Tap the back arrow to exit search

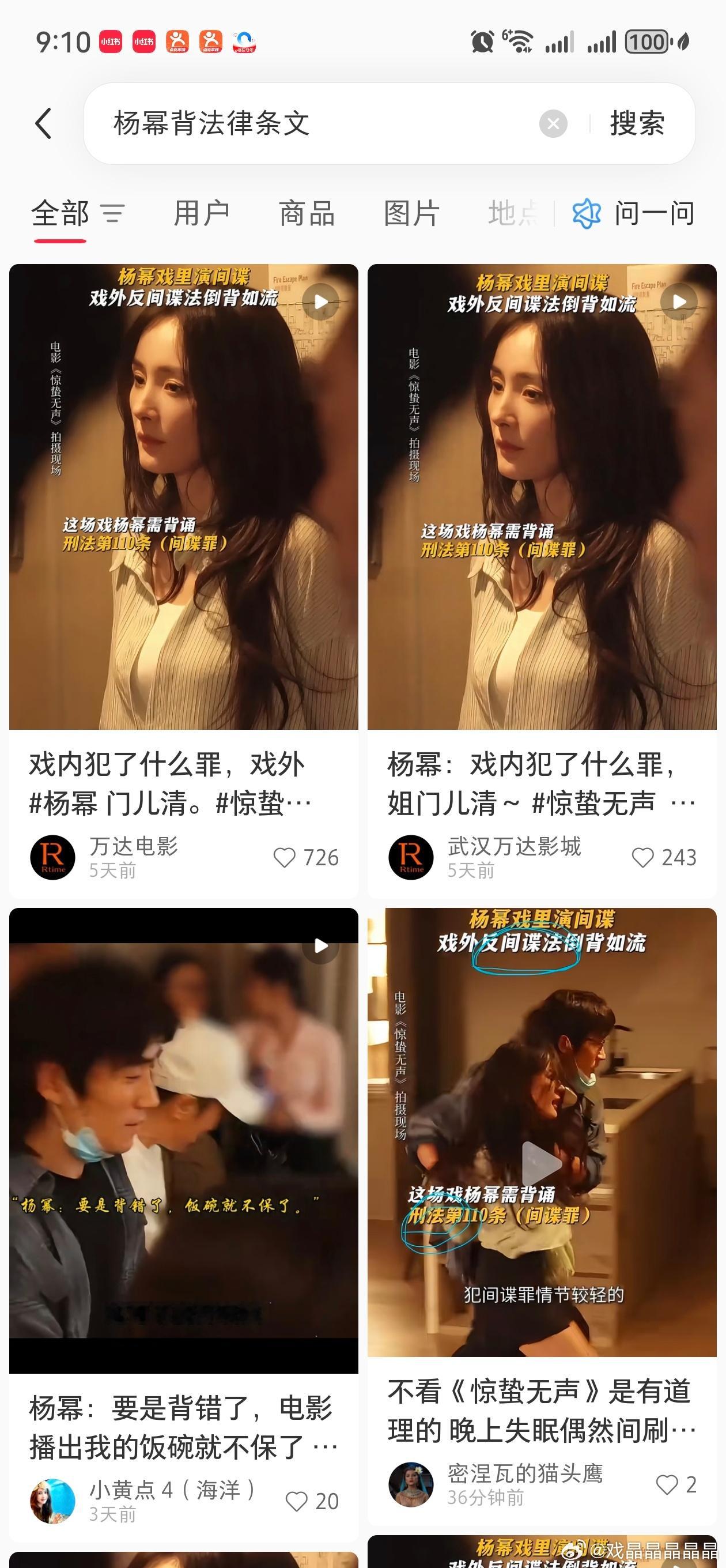43,123
